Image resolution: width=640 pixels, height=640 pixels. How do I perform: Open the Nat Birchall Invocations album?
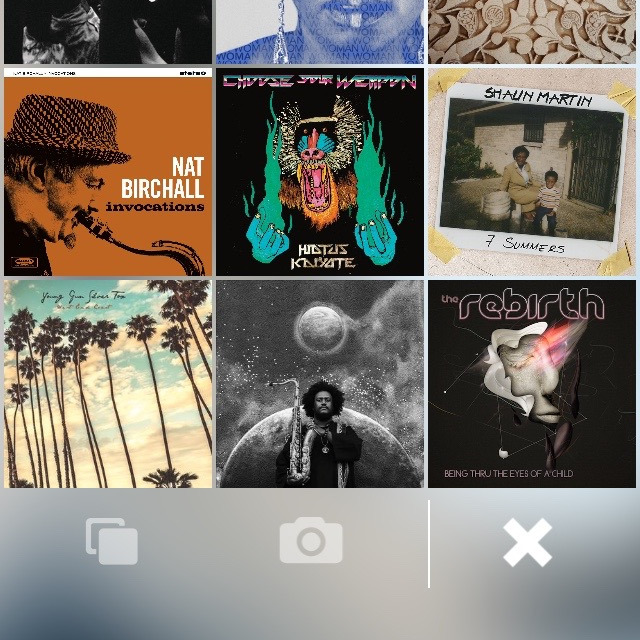pyautogui.click(x=108, y=172)
